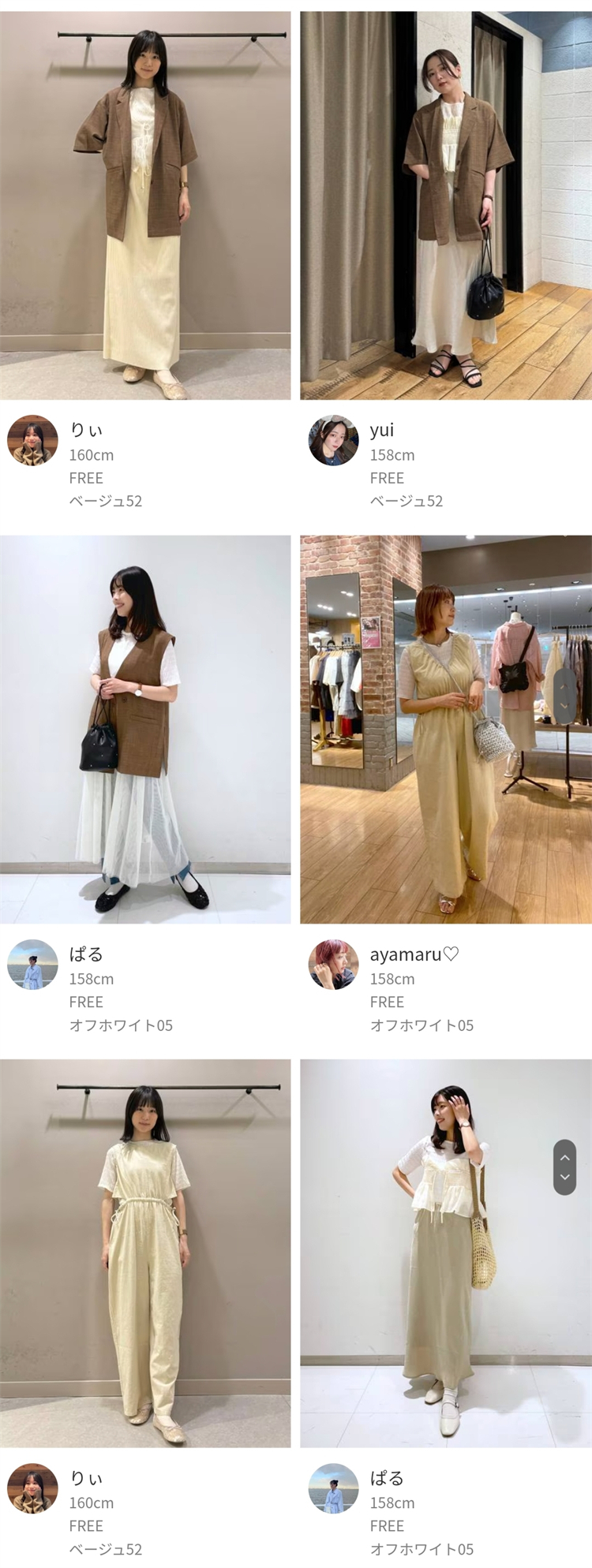Open yui's styling snap

[446, 205]
